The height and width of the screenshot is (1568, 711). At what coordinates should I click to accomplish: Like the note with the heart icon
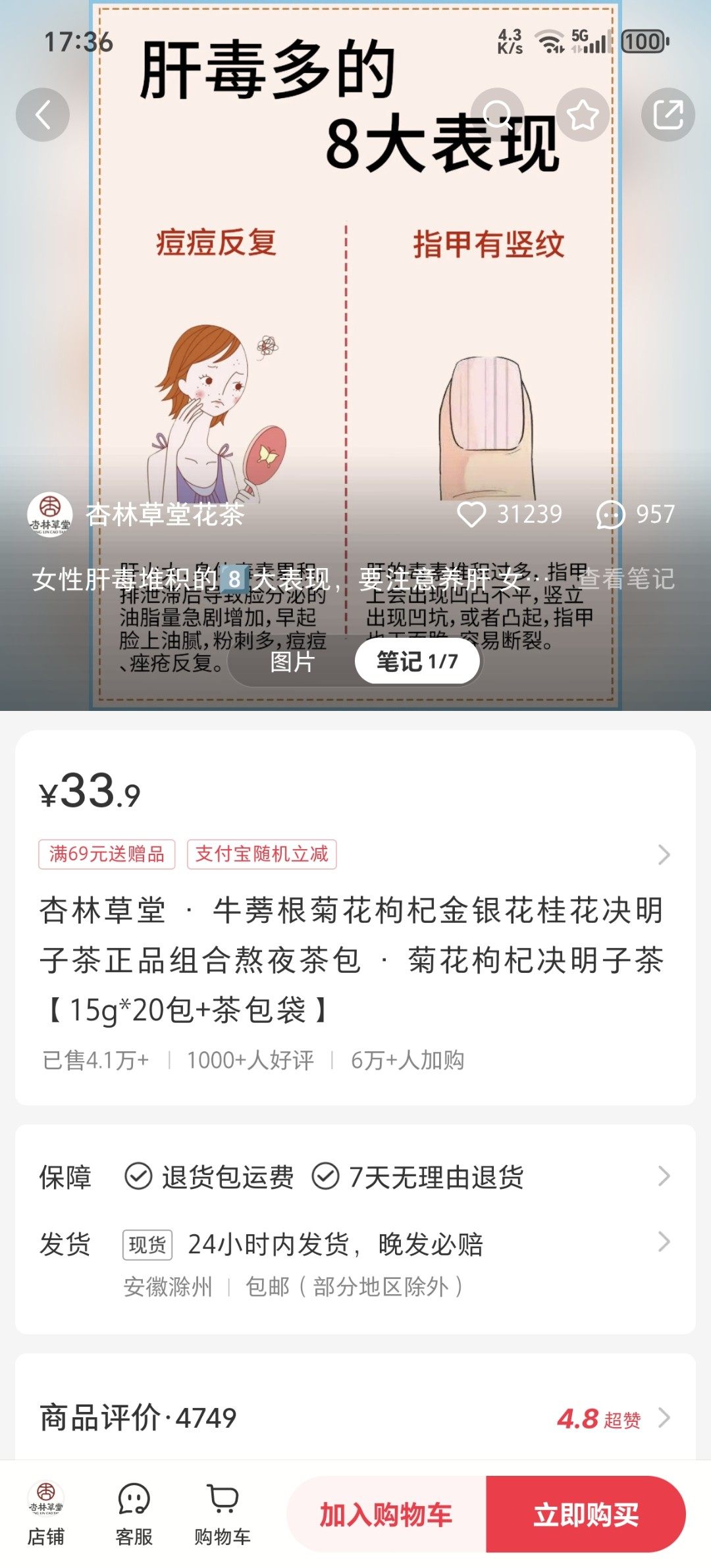point(471,514)
